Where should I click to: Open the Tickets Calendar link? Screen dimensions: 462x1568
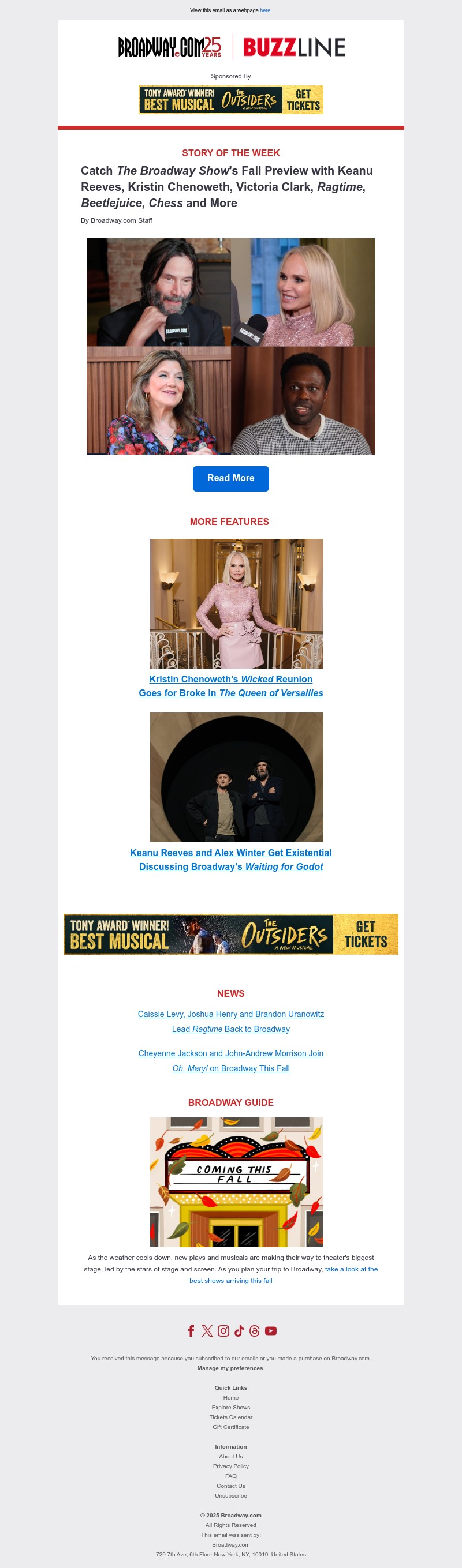[230, 1417]
